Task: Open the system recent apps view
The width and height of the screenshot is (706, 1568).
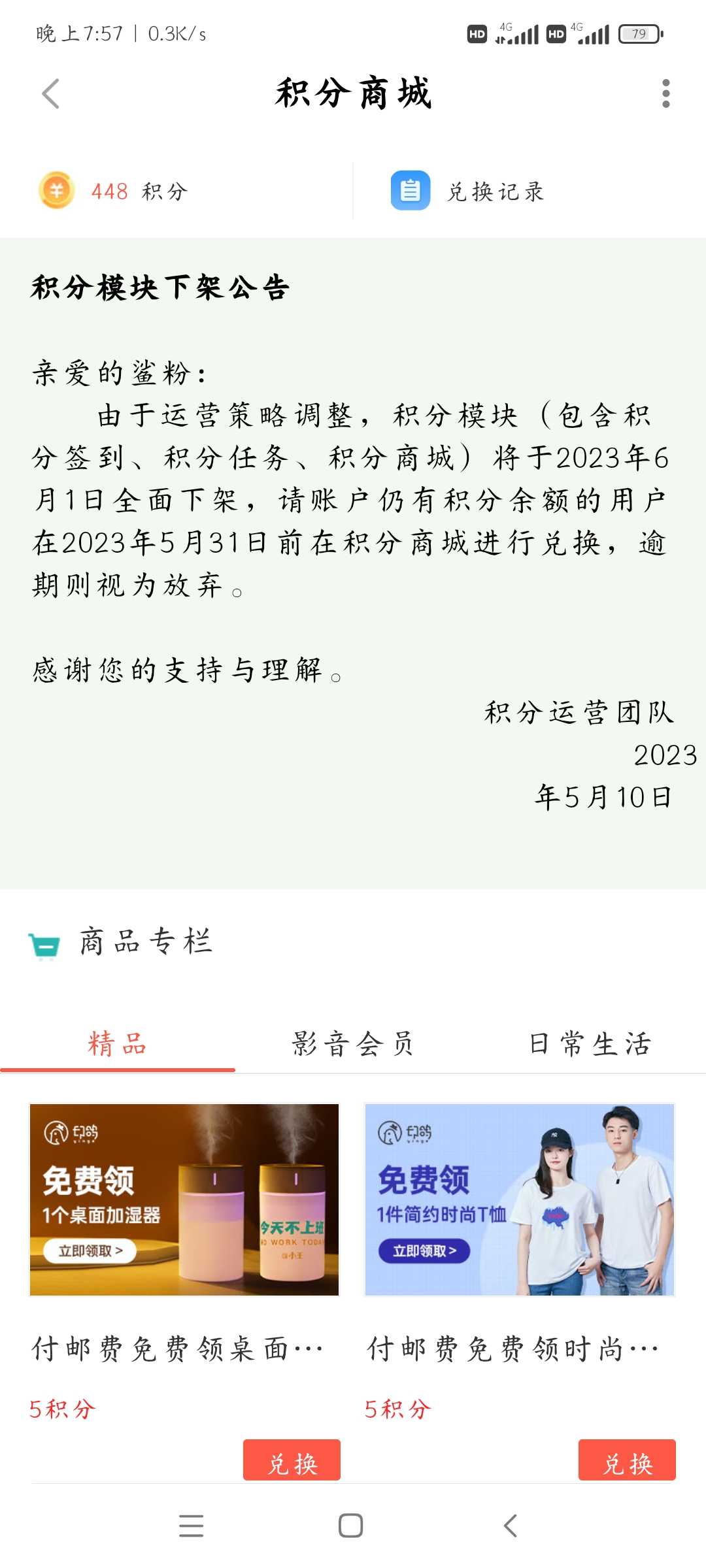Action: 191,1526
